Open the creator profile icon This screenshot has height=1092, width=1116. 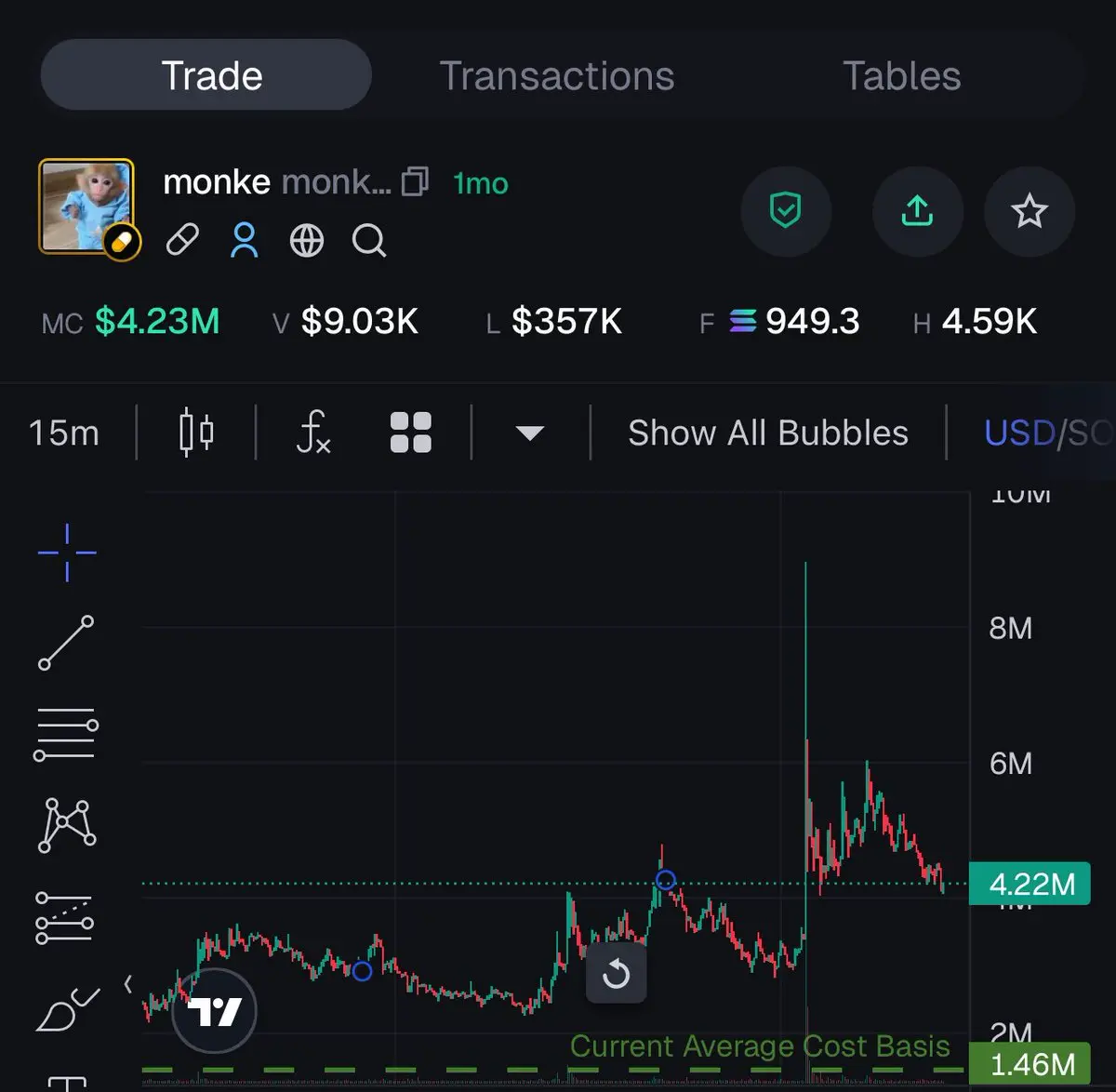pos(245,241)
